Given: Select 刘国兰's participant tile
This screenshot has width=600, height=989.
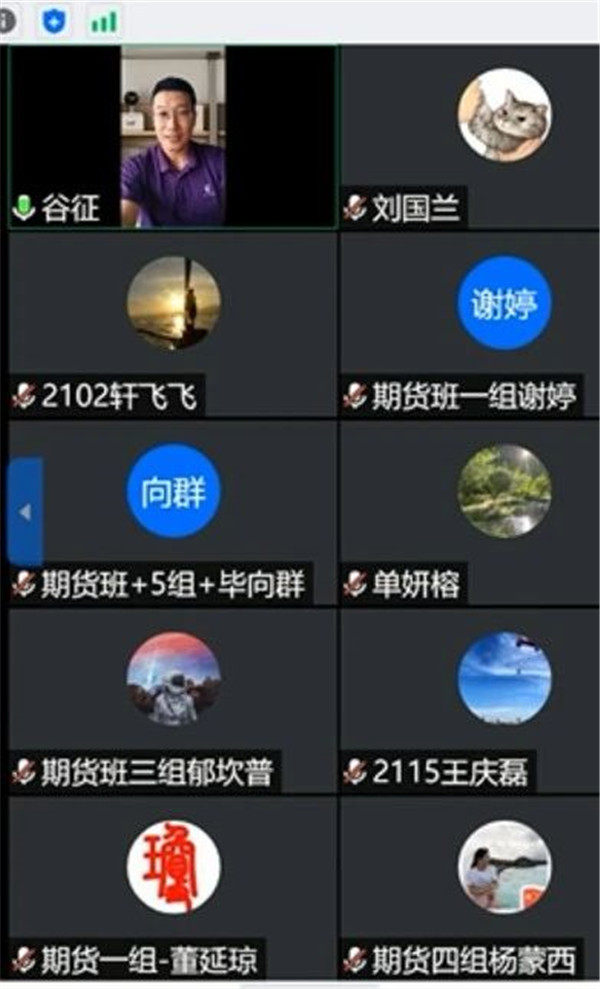Looking at the screenshot, I should (x=468, y=136).
